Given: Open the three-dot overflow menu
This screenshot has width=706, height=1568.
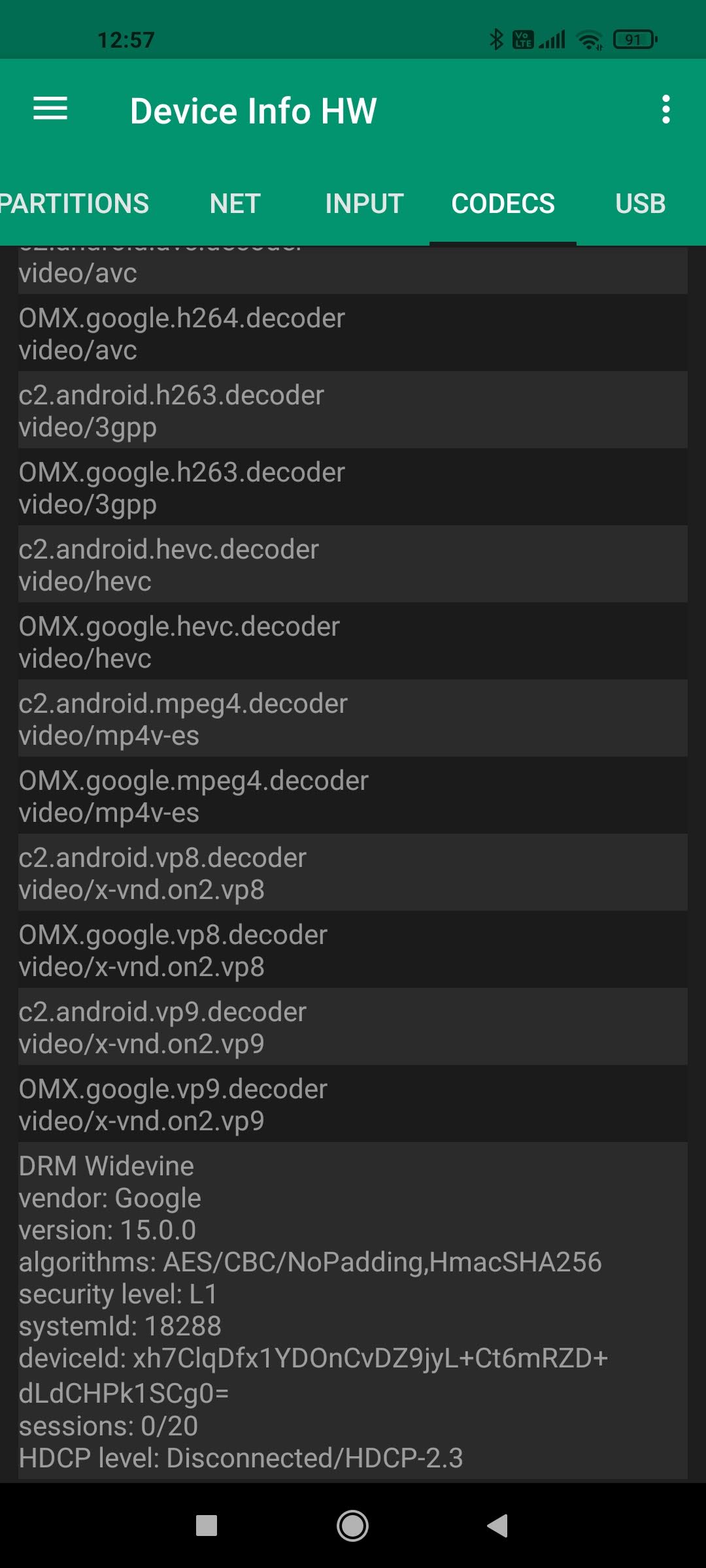Looking at the screenshot, I should coord(665,109).
